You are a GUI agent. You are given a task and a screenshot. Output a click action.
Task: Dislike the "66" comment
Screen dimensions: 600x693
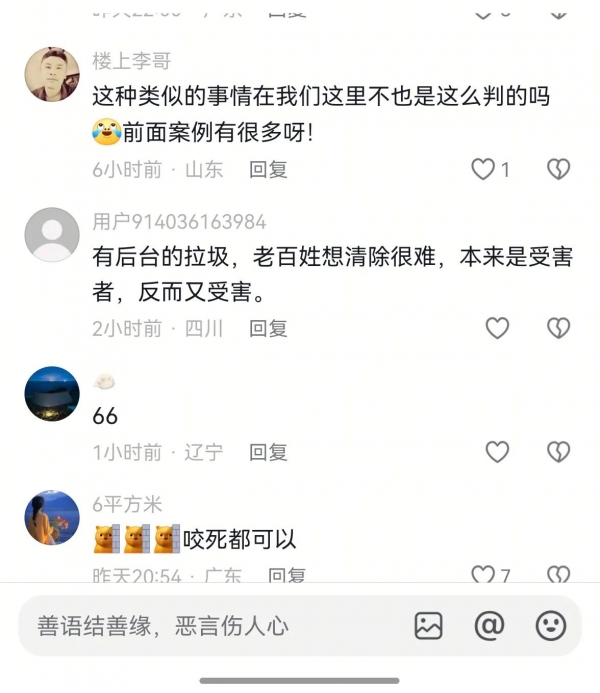[x=558, y=452]
